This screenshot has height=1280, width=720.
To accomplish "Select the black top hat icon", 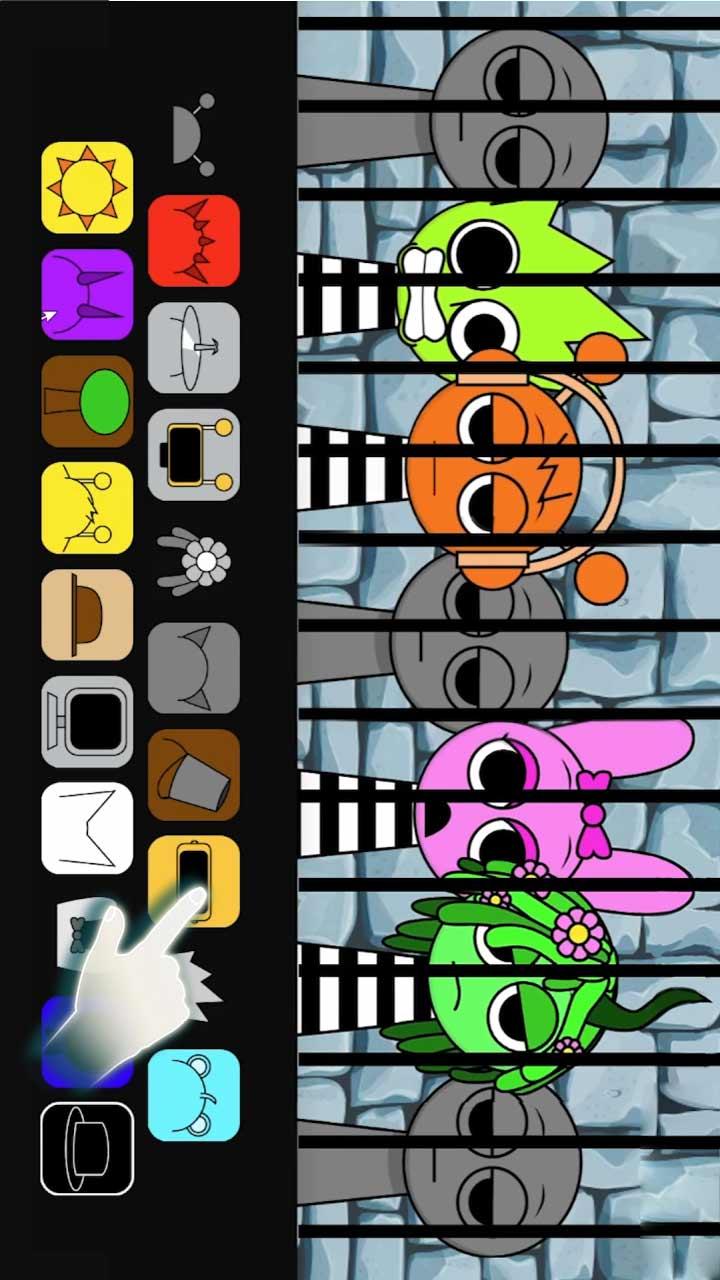I will pyautogui.click(x=87, y=1148).
